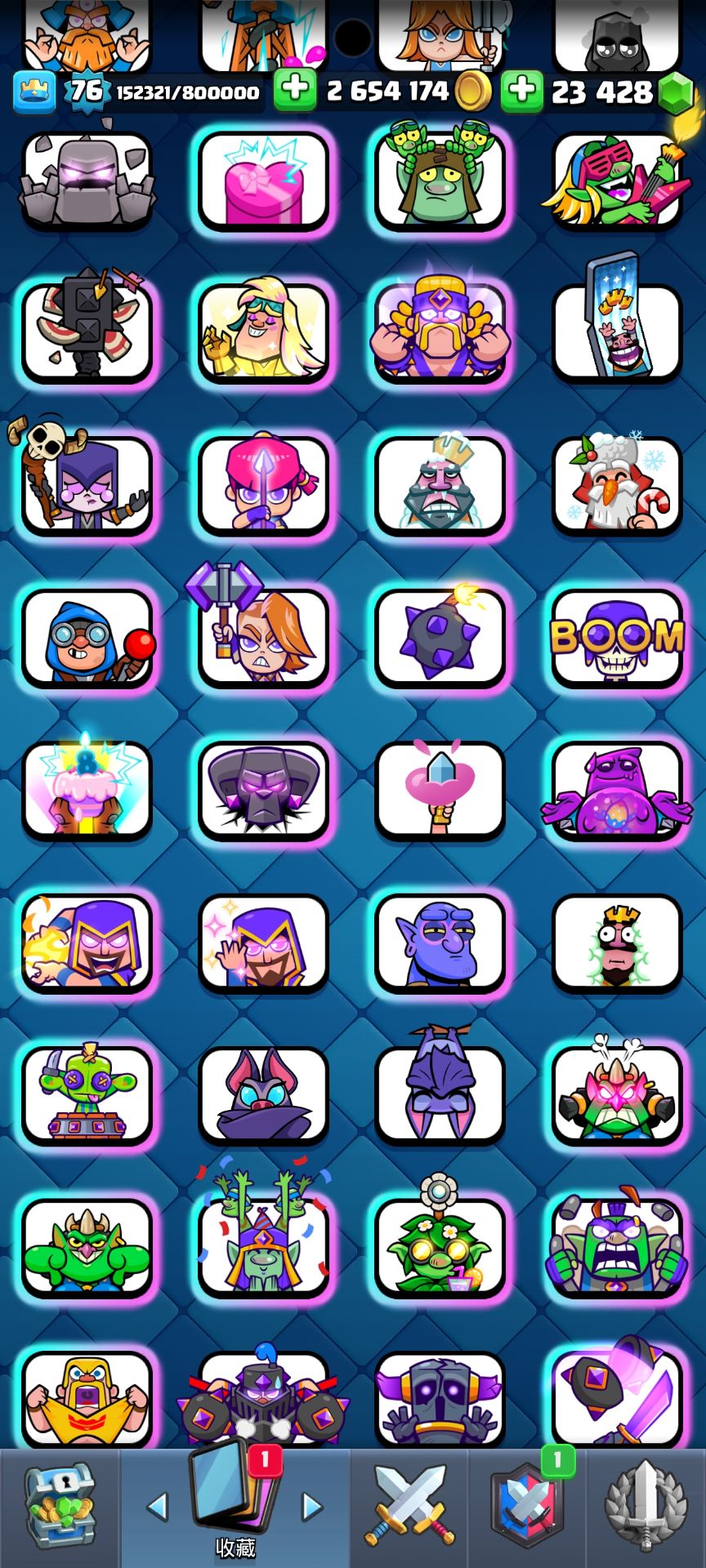Screen dimensions: 706x1568
Task: Select the skull staff witch emote
Action: pyautogui.click(x=87, y=486)
